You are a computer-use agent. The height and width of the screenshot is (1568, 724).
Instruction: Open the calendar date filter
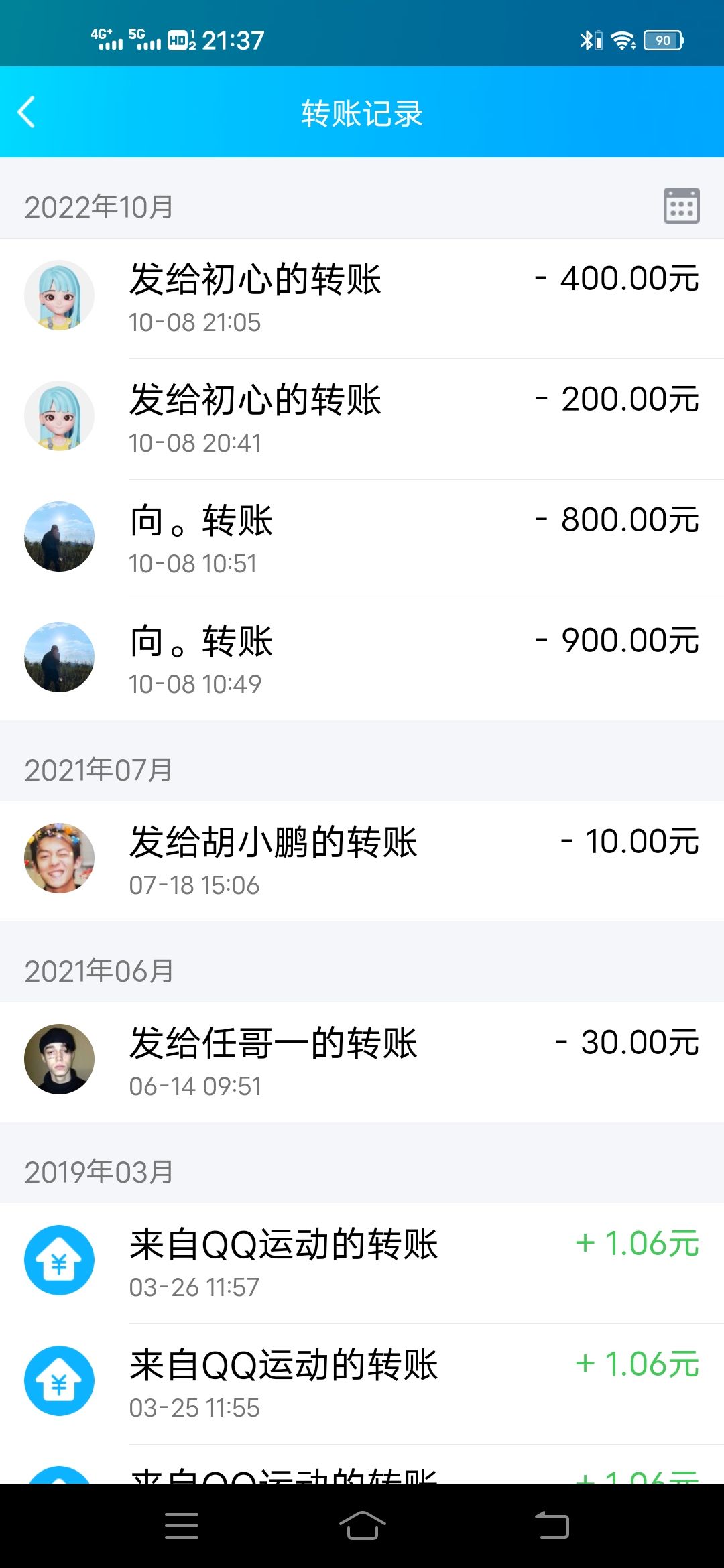coord(681,205)
